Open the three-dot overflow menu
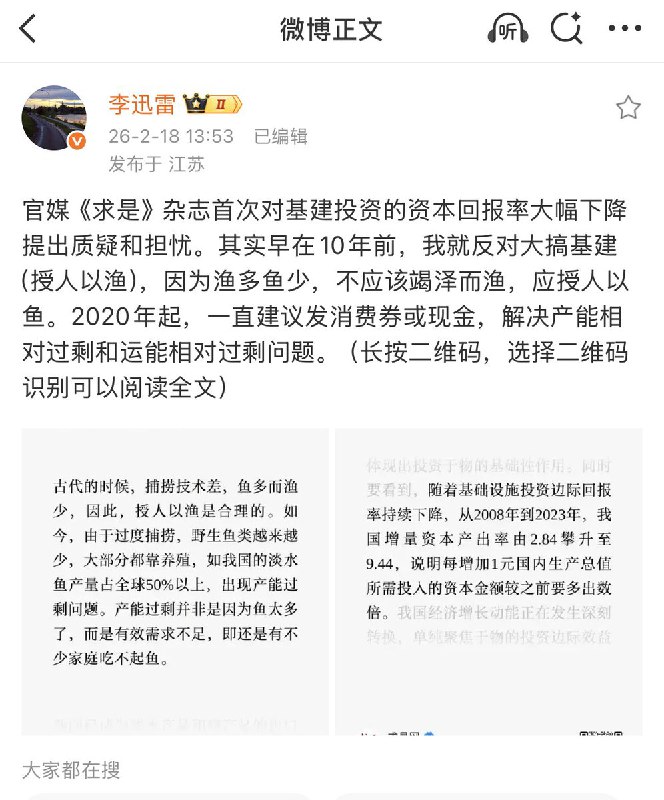The image size is (664, 800). point(625,29)
